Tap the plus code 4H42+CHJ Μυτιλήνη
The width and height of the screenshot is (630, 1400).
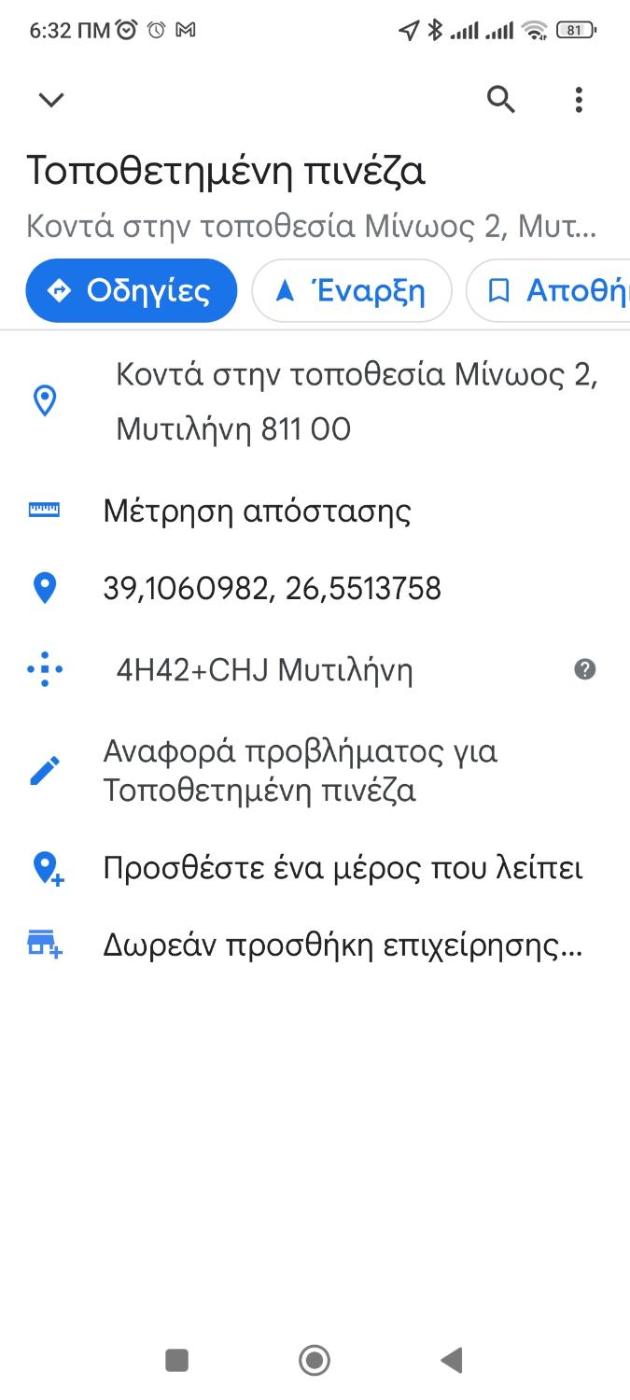coord(264,670)
